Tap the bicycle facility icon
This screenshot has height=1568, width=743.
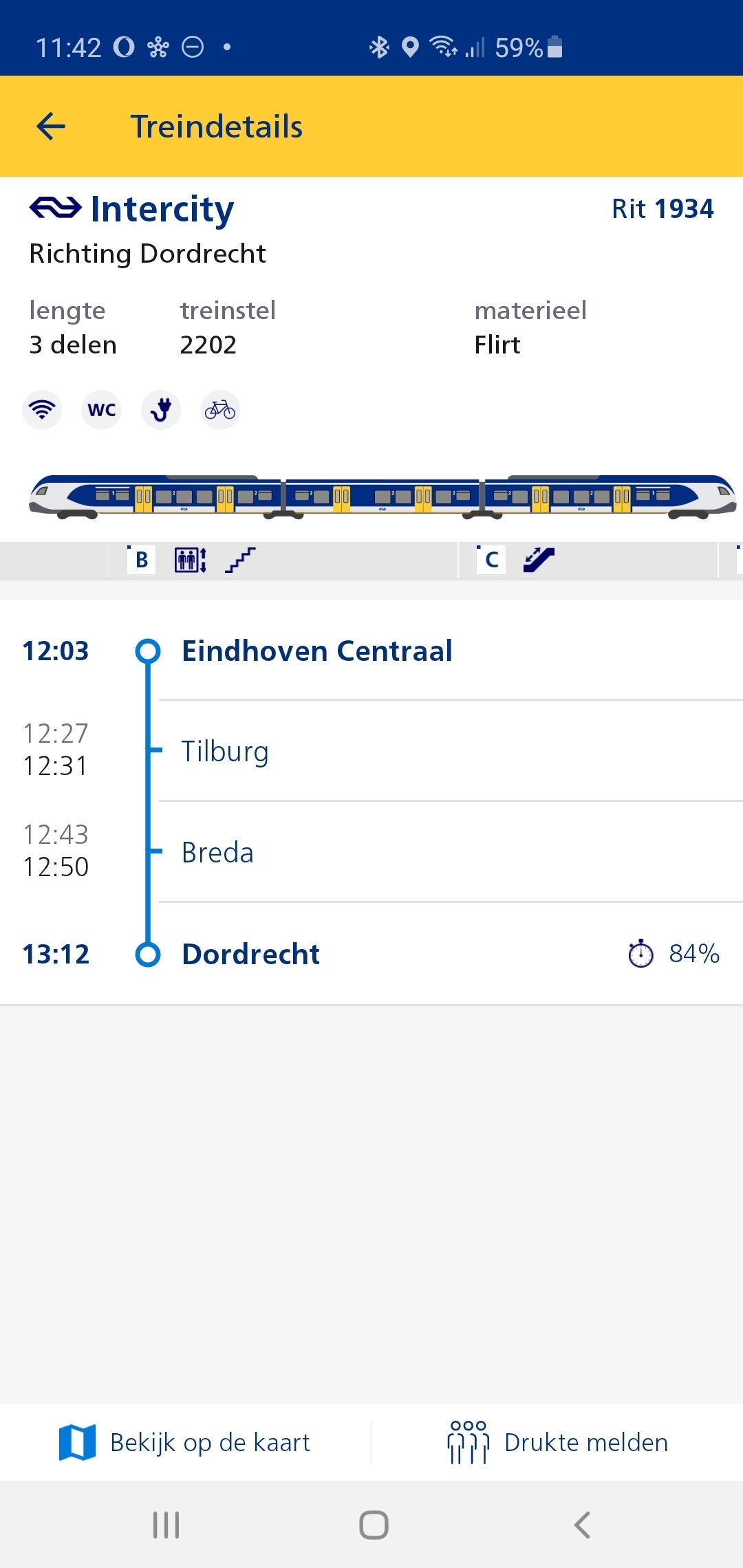click(x=220, y=410)
